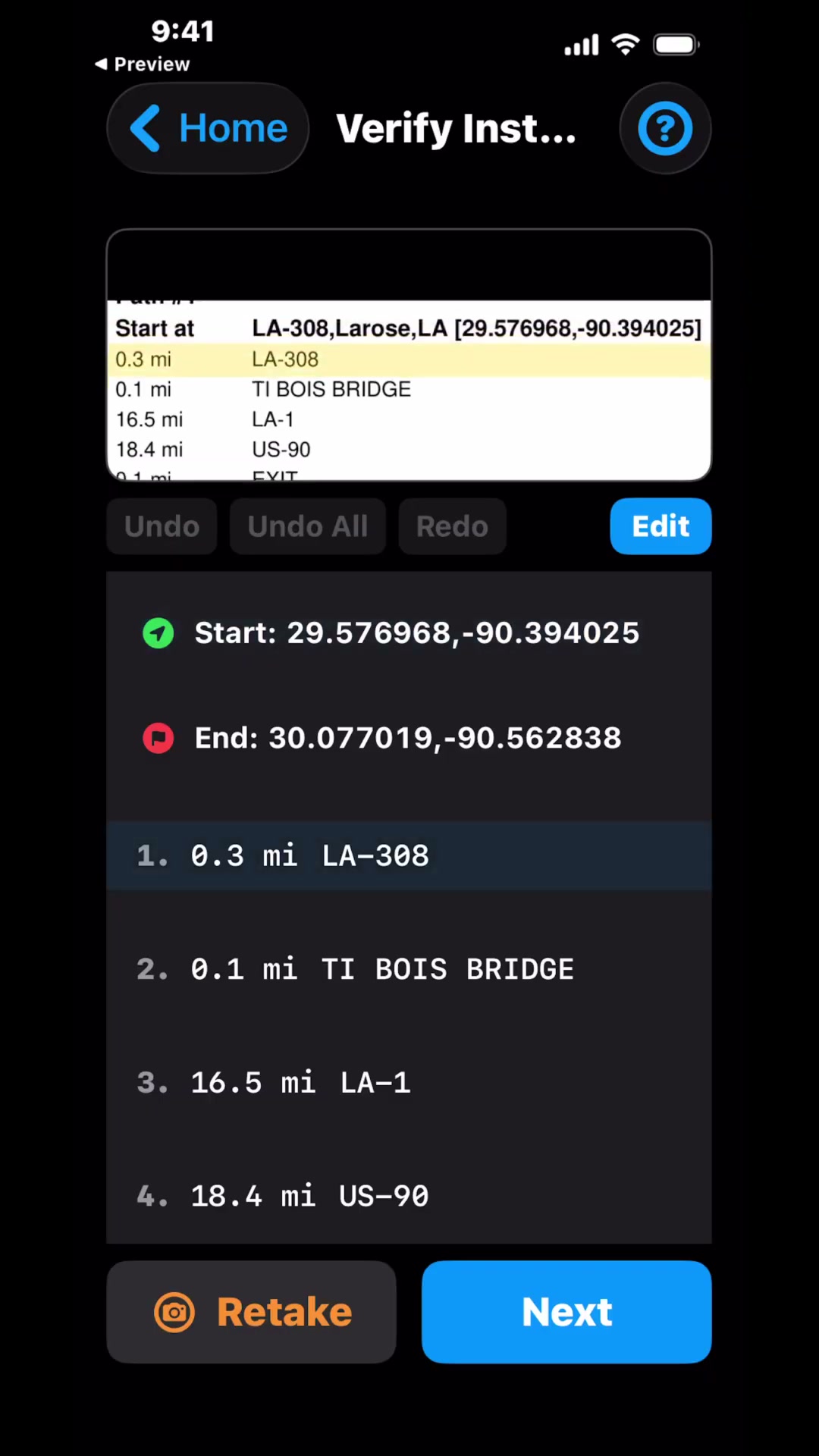Tap the battery indicator in status bar
The height and width of the screenshot is (1456, 819).
(x=675, y=45)
